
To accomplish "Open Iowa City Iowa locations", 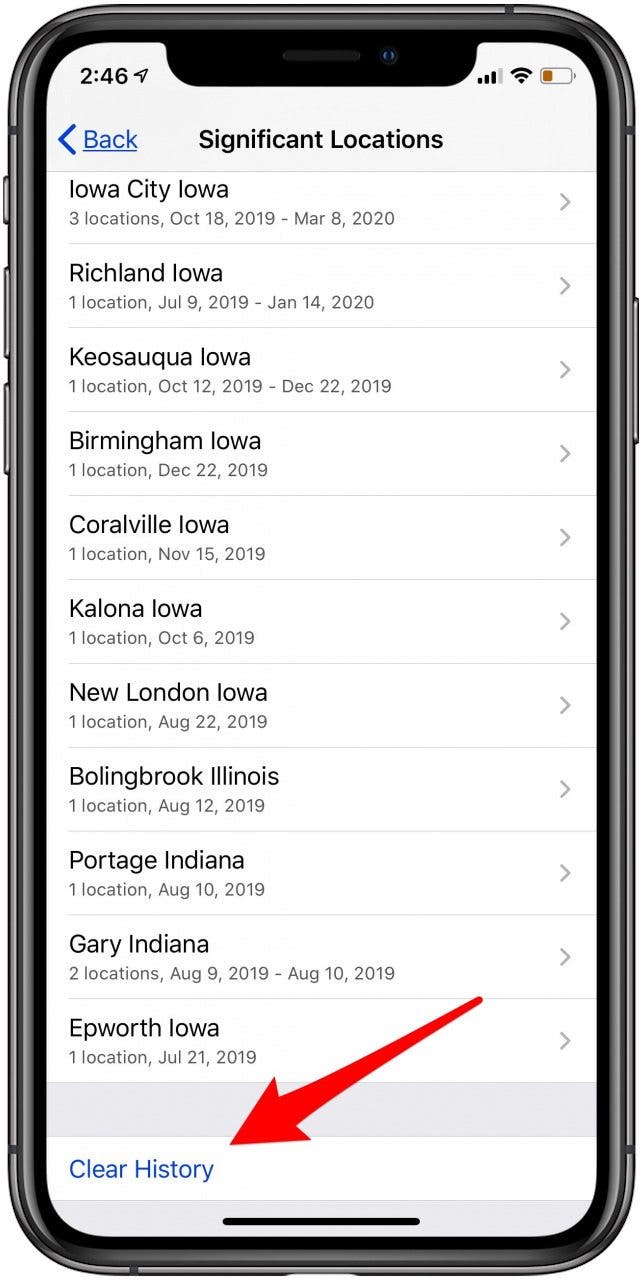I will pyautogui.click(x=320, y=202).
